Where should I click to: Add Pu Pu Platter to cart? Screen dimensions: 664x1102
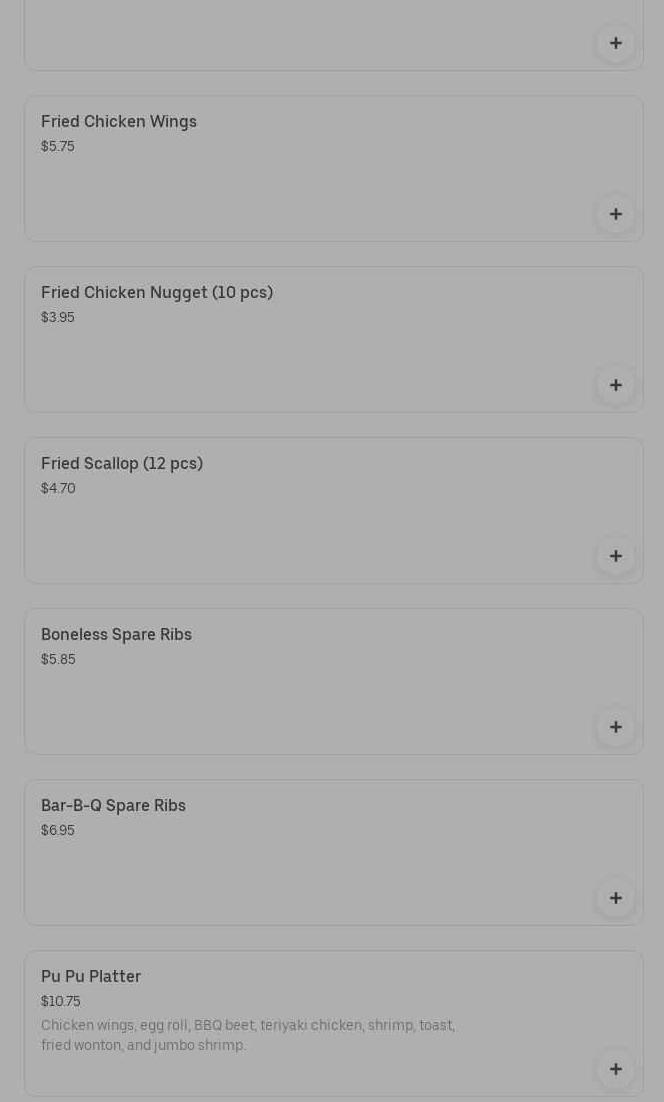615,1069
